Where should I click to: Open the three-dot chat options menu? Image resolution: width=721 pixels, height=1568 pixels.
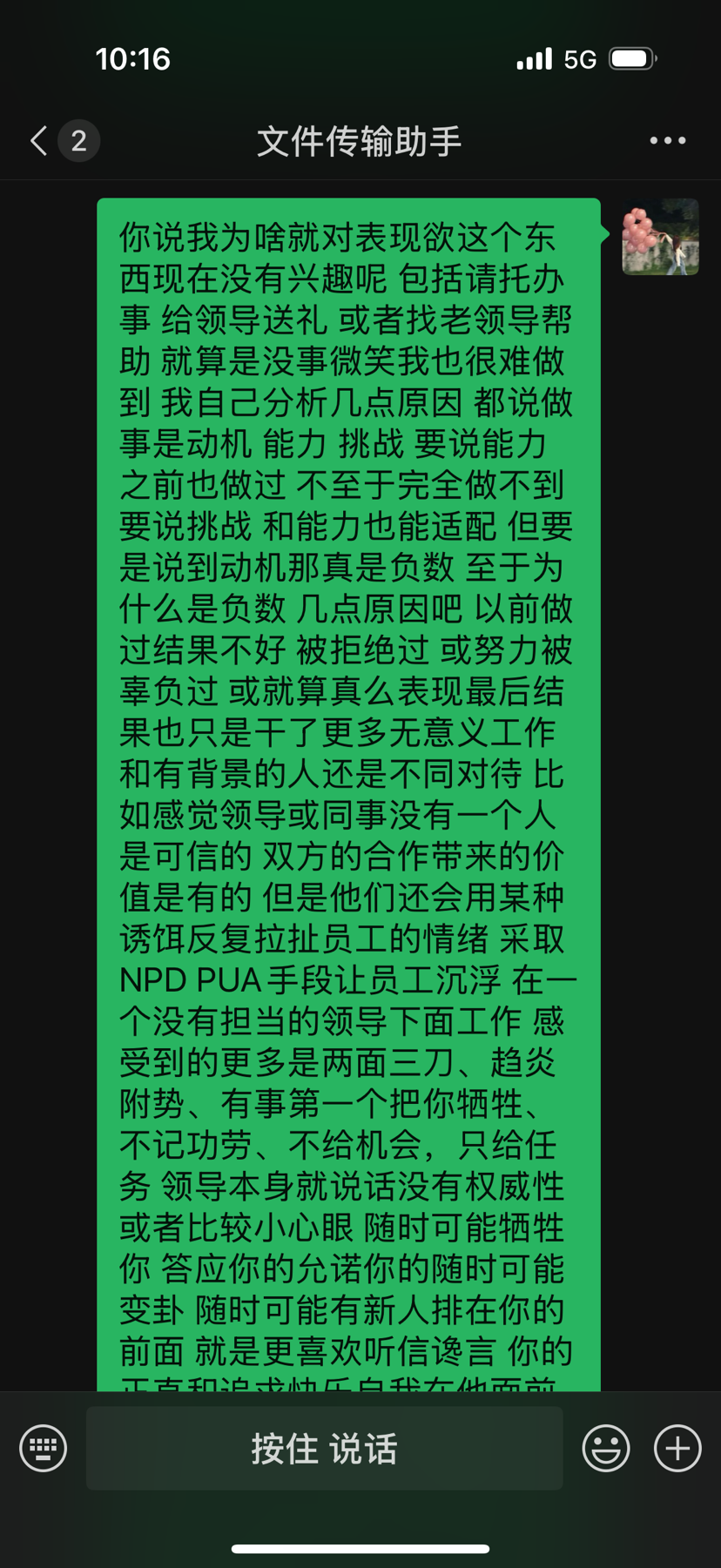click(x=668, y=140)
